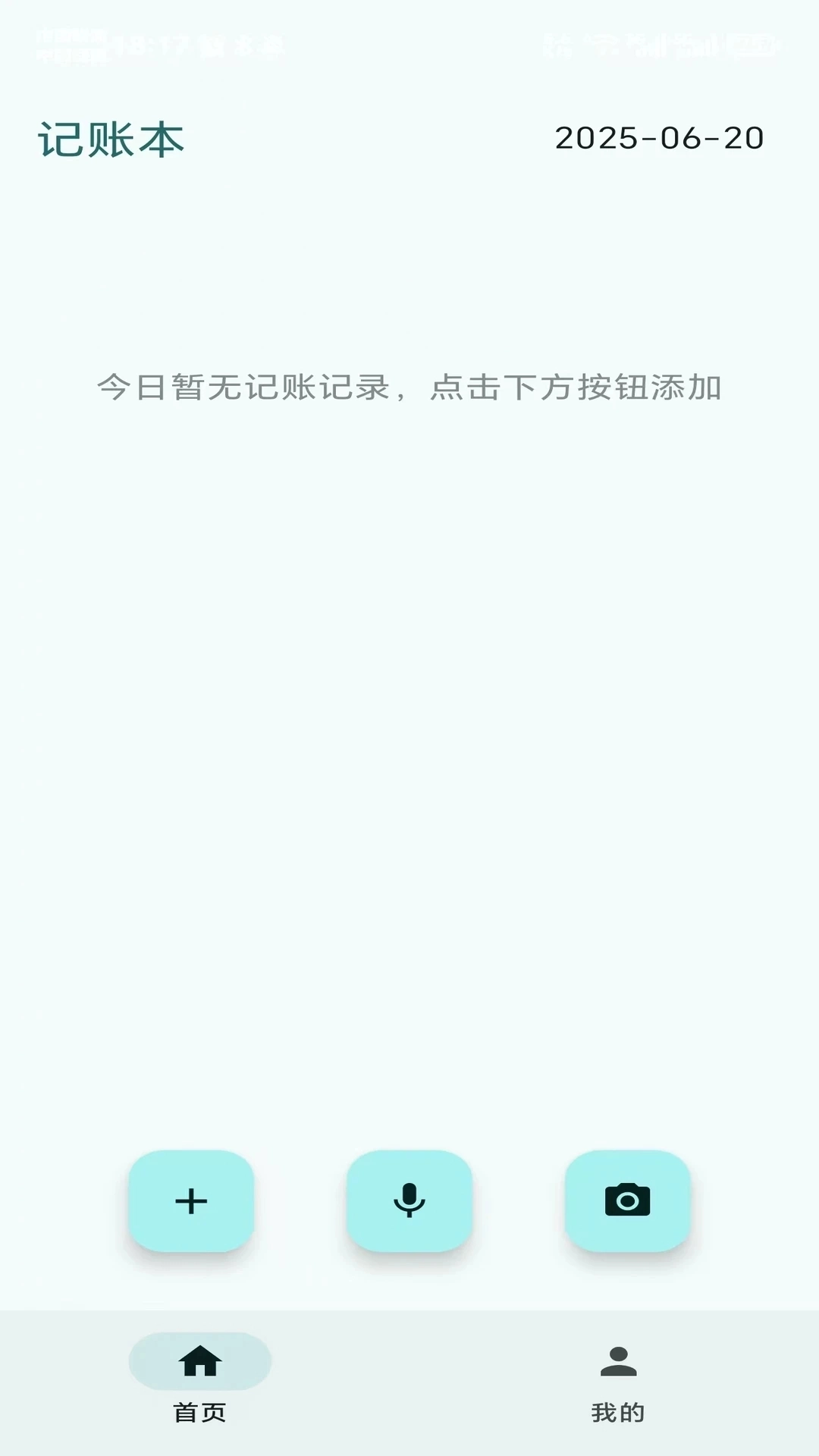
Task: Open the camera to scan a receipt
Action: pos(627,1200)
